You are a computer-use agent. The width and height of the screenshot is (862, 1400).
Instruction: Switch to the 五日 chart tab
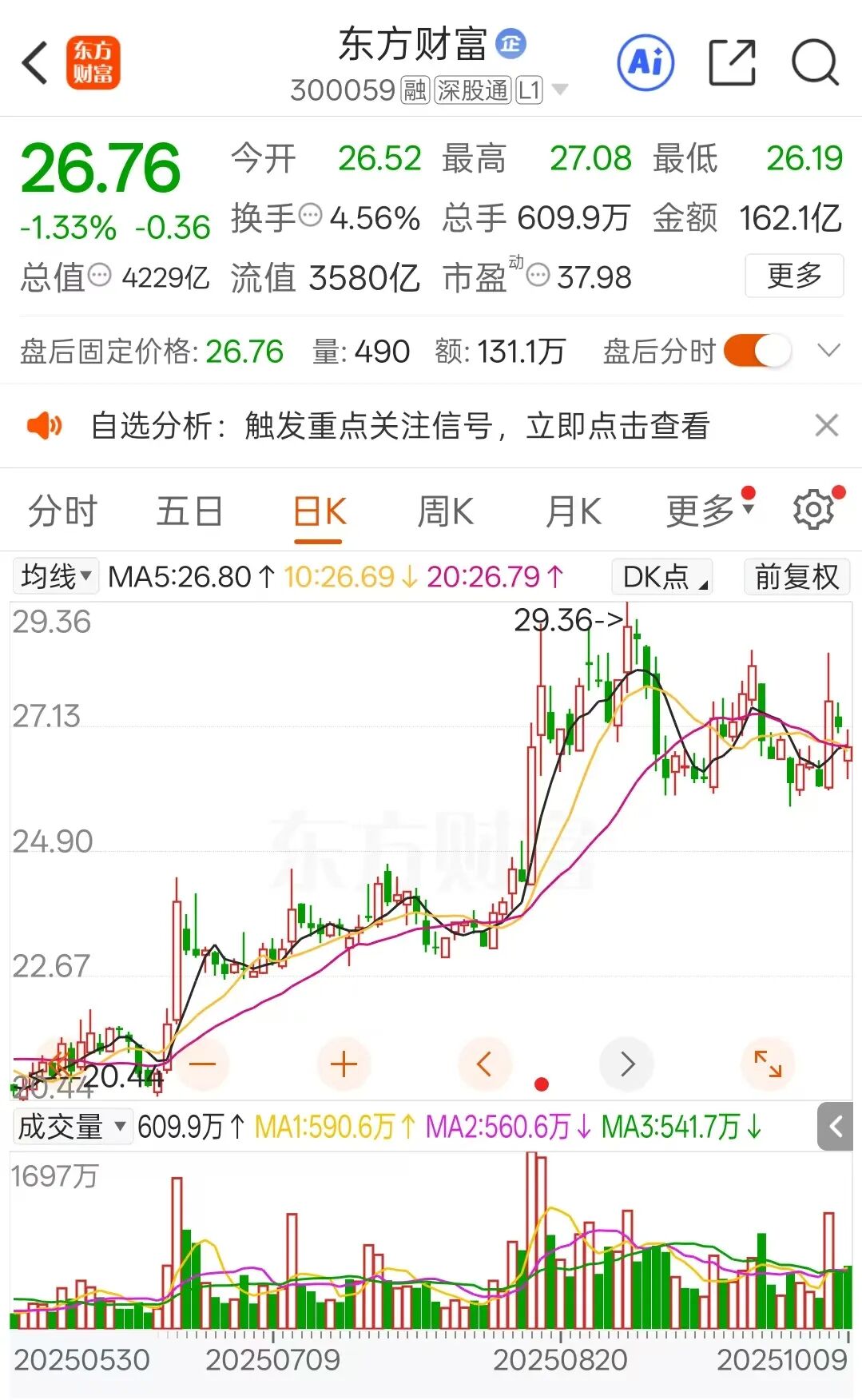pos(189,511)
